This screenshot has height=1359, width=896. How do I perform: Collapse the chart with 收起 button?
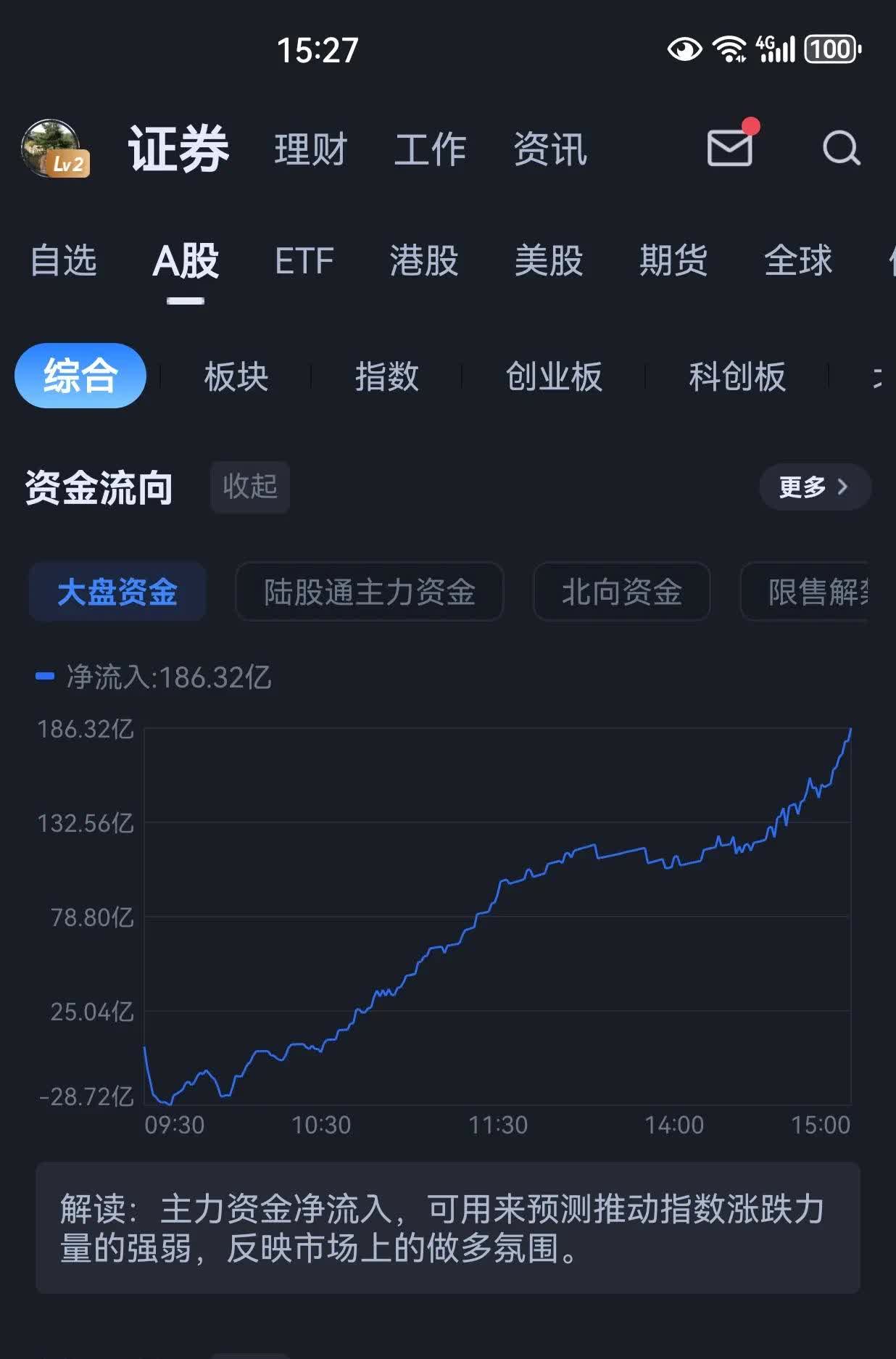250,487
